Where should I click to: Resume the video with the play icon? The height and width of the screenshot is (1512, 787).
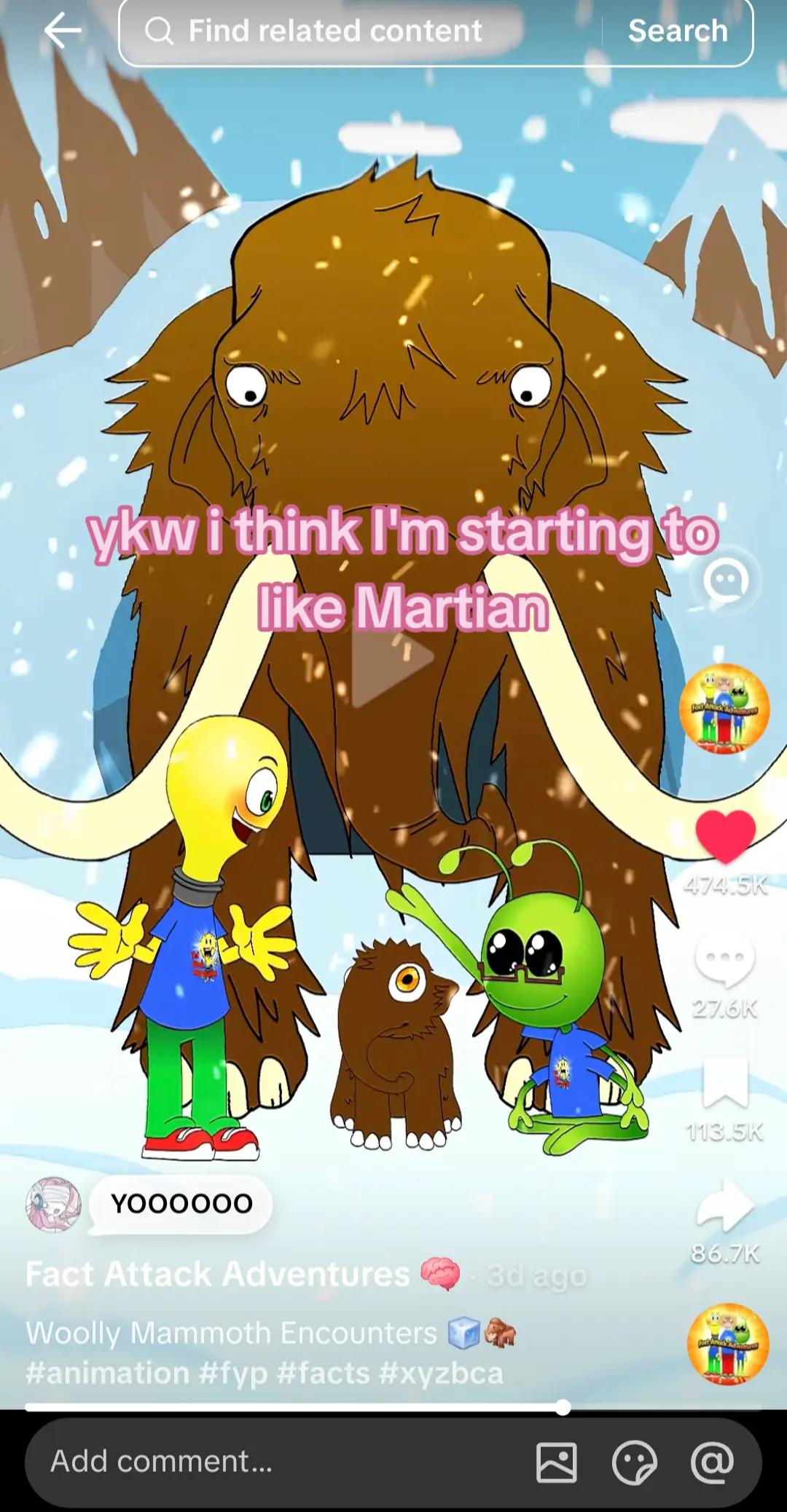(393, 658)
